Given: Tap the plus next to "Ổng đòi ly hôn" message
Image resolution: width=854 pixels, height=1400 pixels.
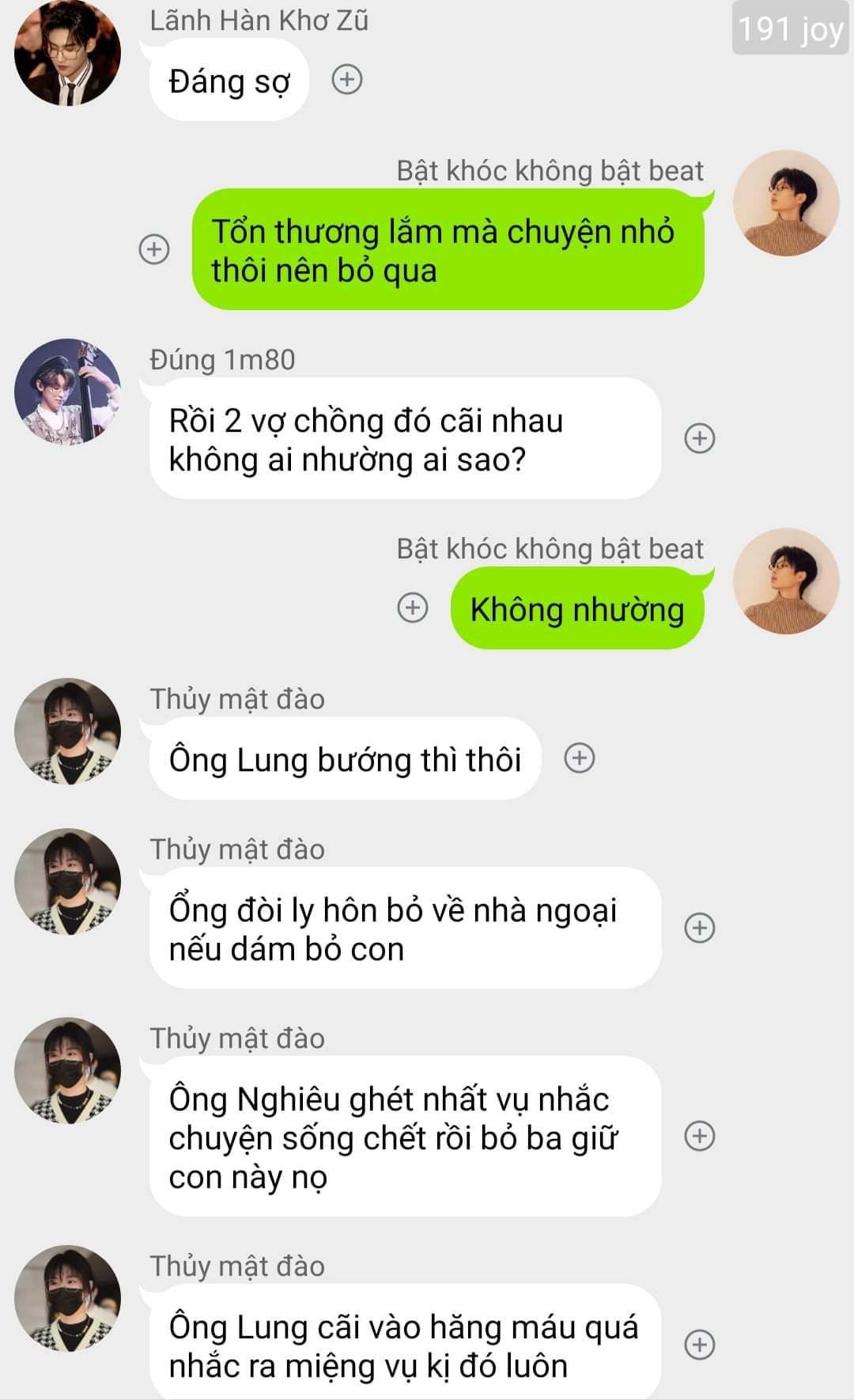Looking at the screenshot, I should point(699,928).
